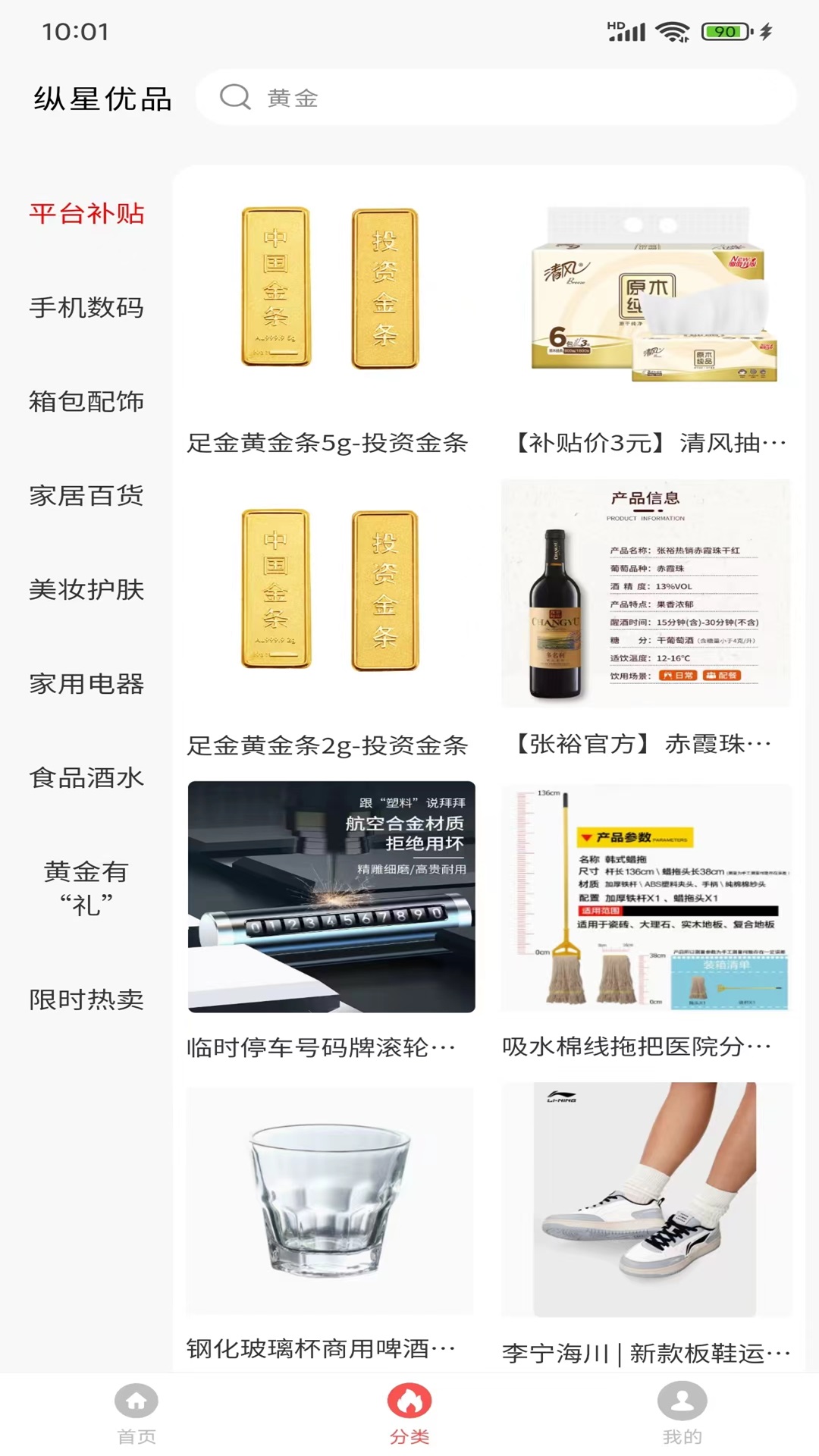The image size is (819, 1456).
Task: Select the 平台补贴 category
Action: point(86,214)
